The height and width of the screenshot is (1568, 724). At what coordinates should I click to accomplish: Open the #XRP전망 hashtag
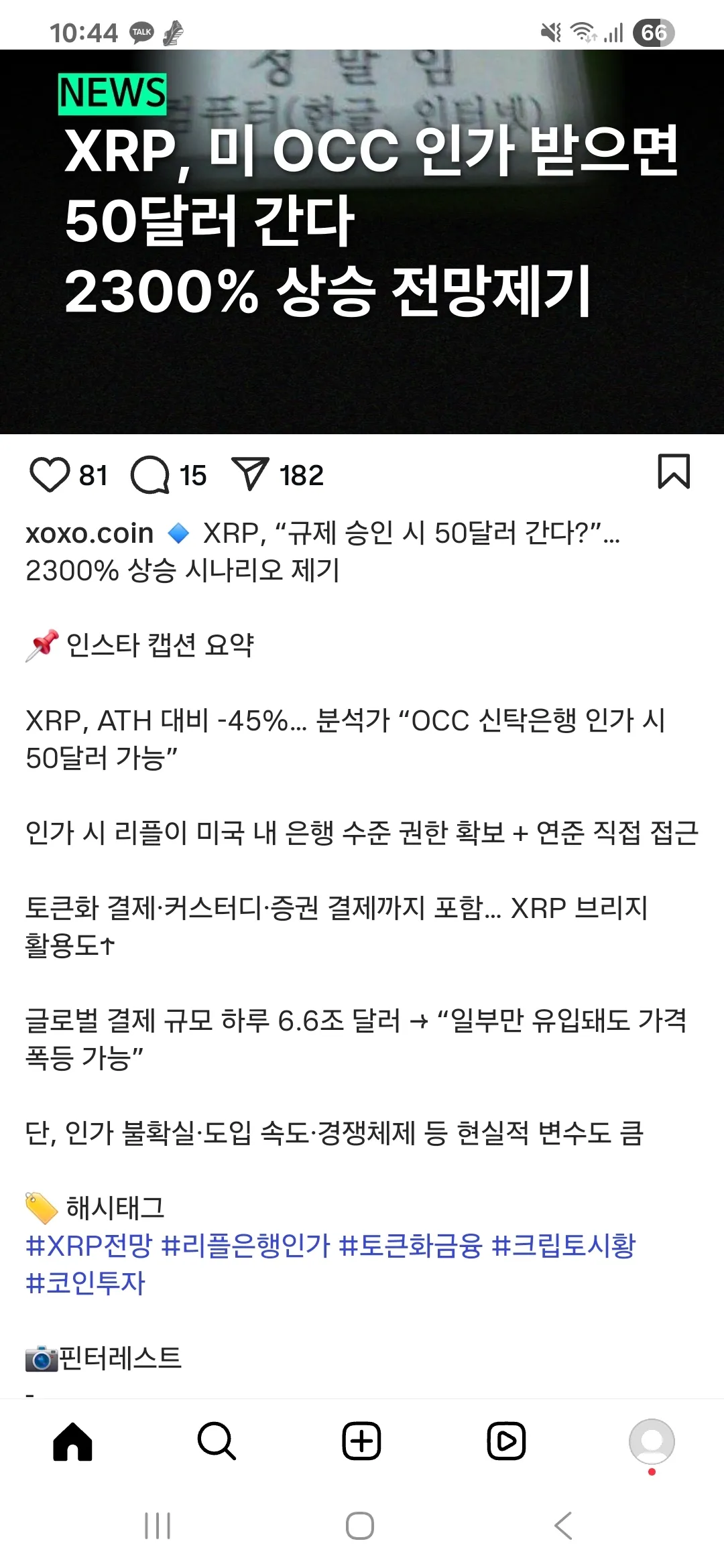[89, 1246]
